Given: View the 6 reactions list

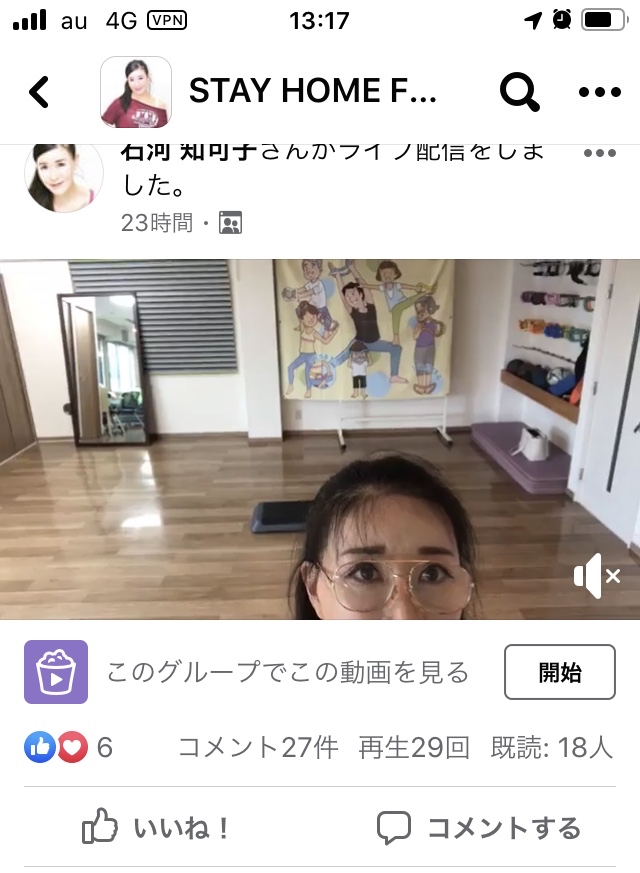Looking at the screenshot, I should click(69, 747).
